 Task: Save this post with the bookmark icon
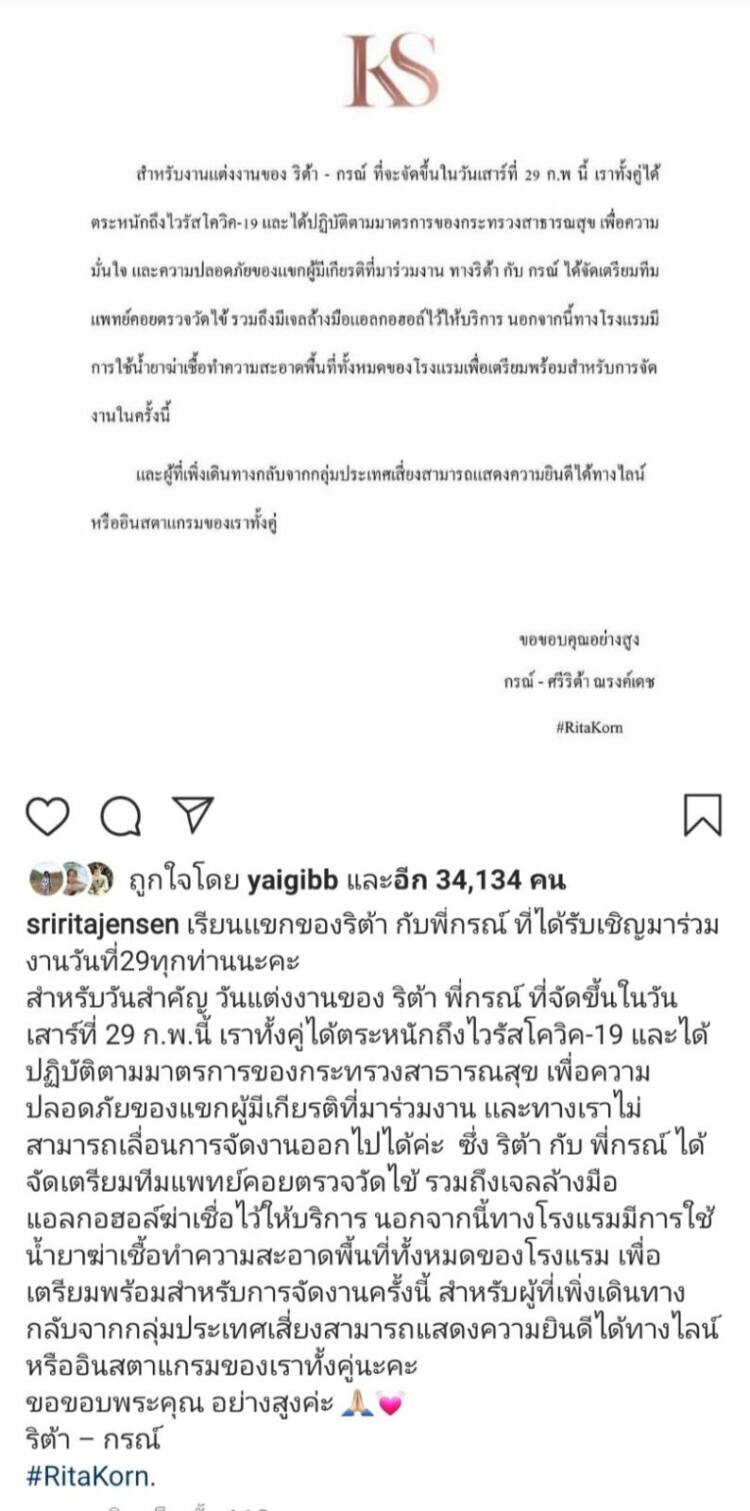(x=702, y=815)
